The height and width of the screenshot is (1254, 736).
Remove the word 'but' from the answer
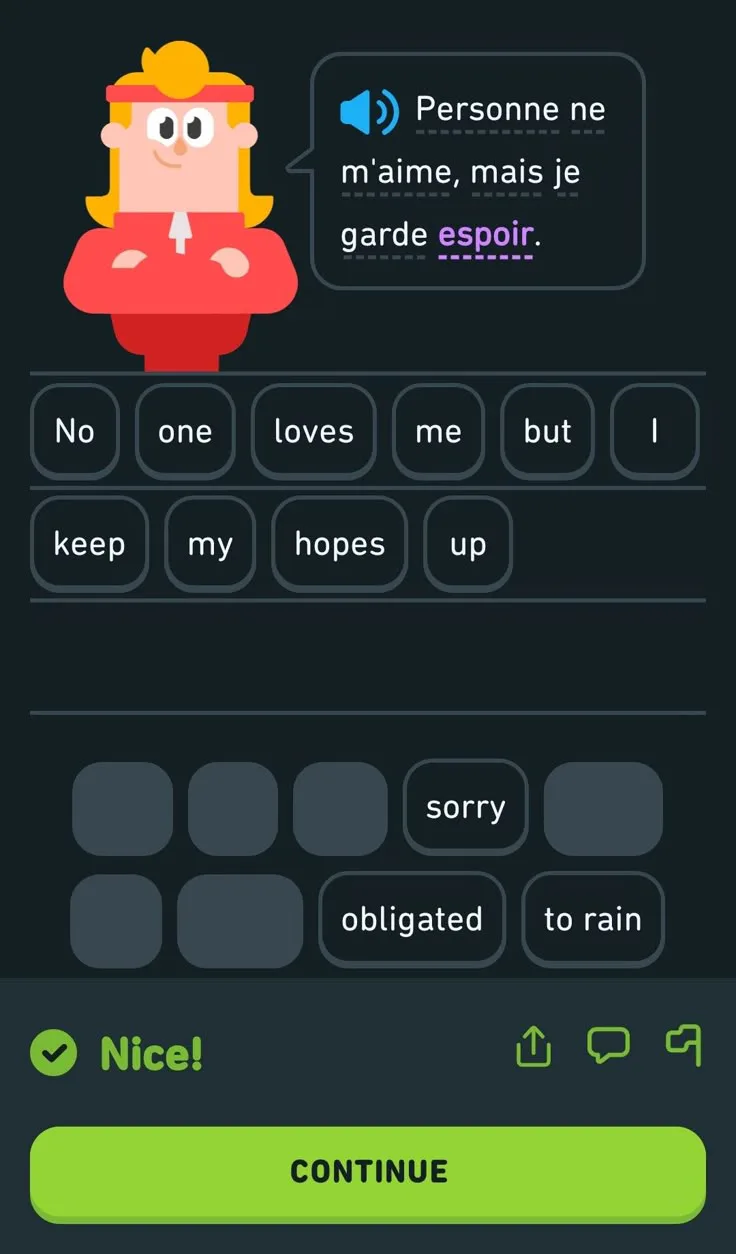[547, 431]
